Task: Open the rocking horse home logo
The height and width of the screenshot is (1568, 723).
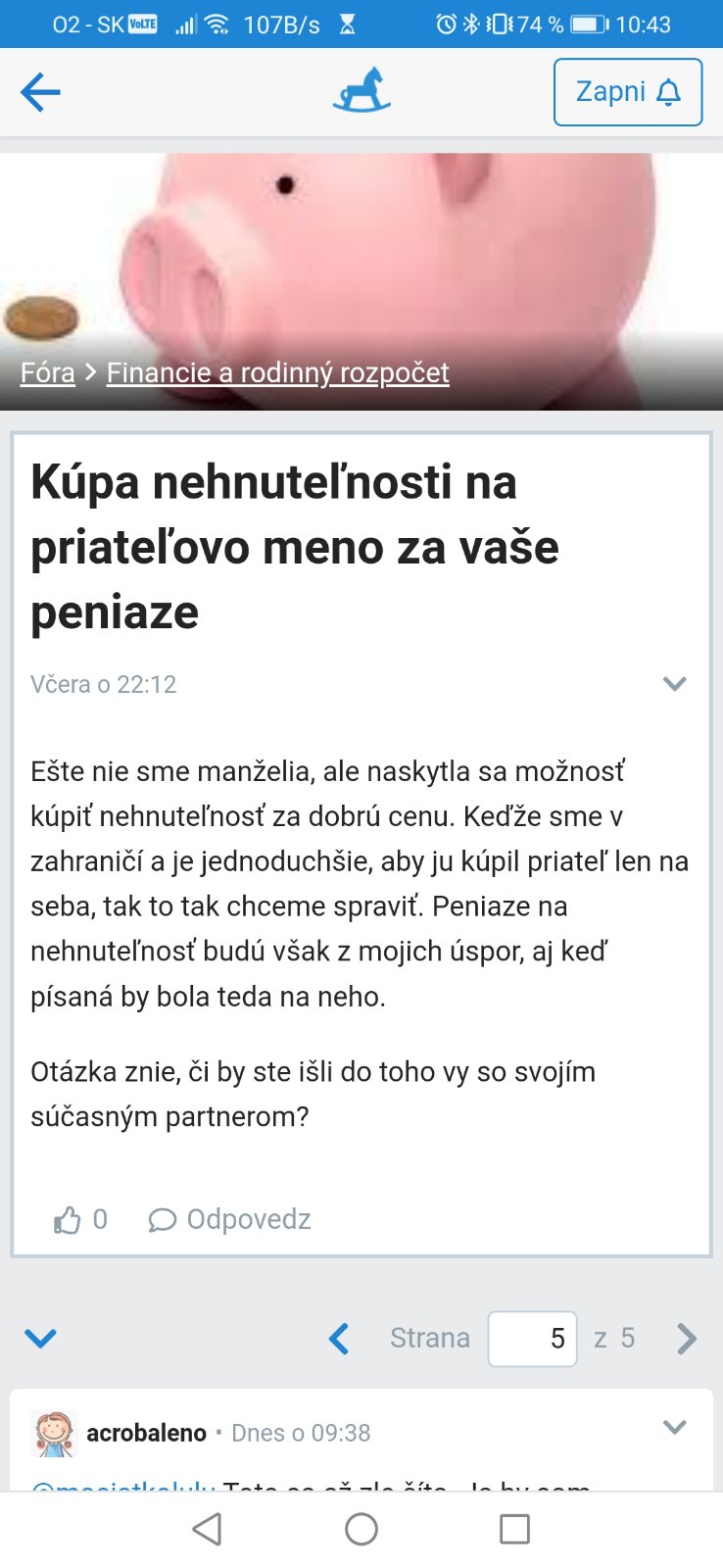Action: (361, 90)
